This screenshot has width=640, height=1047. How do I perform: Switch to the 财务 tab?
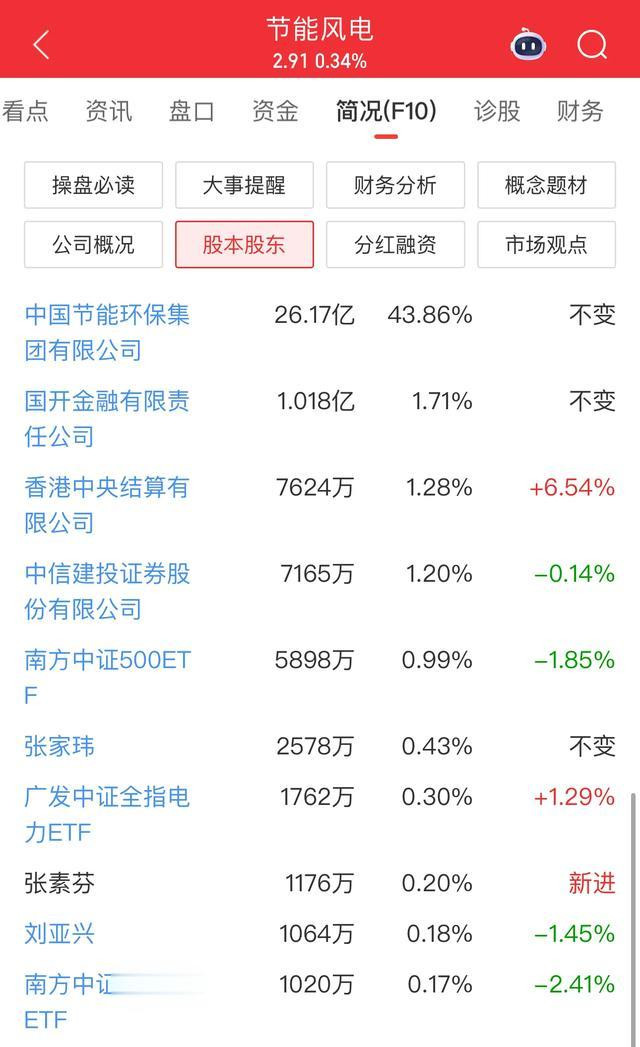(580, 111)
